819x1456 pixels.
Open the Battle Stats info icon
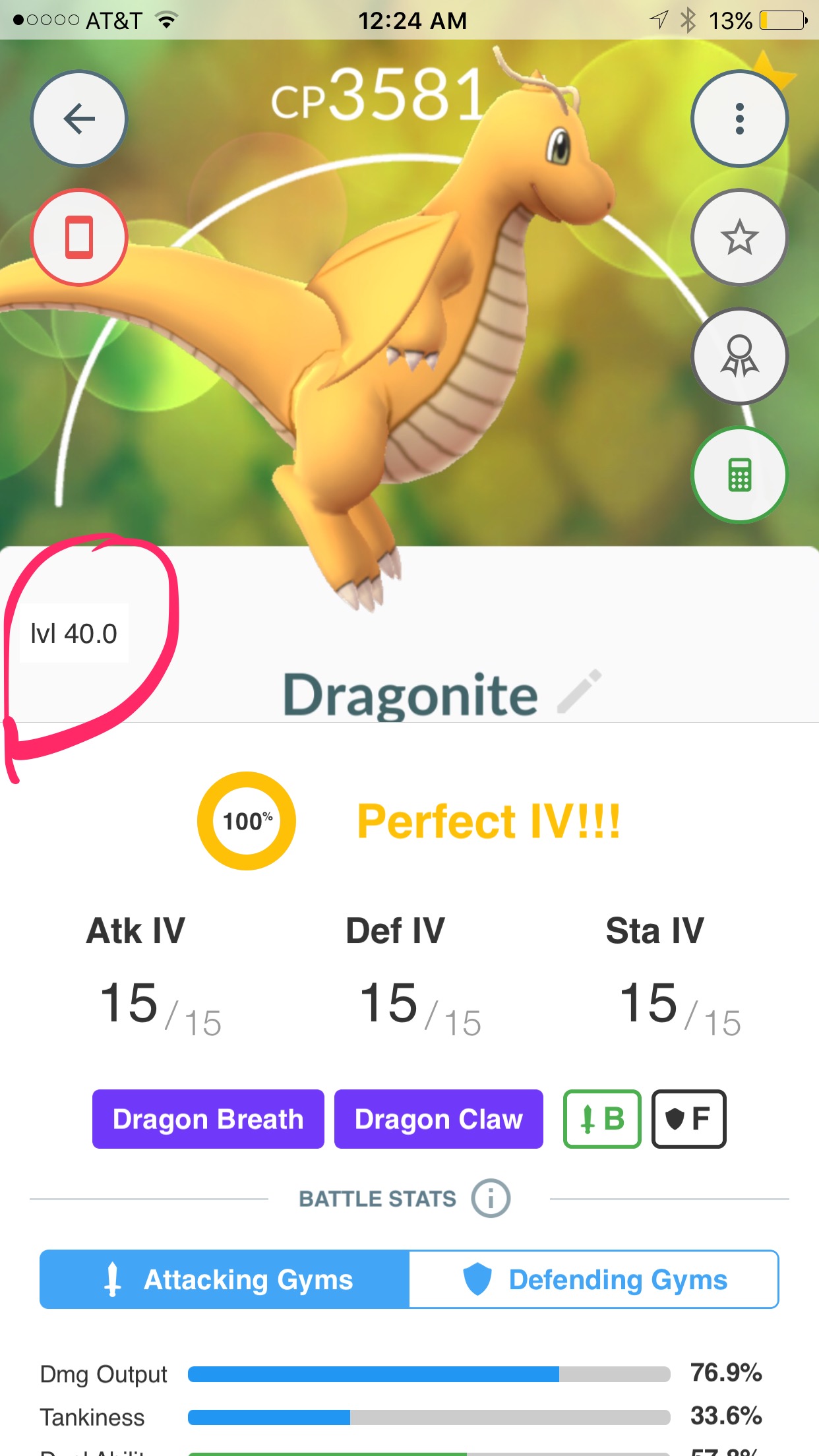(491, 1198)
